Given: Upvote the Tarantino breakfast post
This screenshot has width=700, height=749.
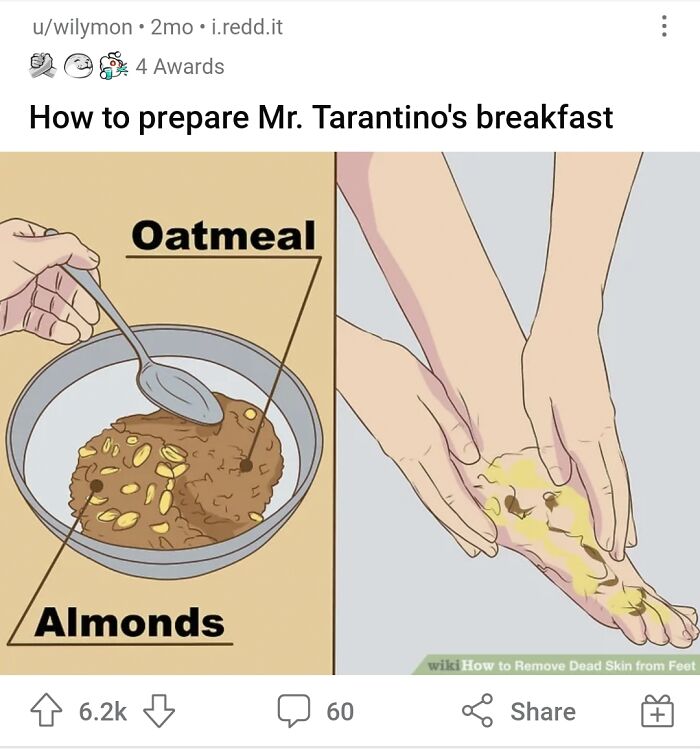Looking at the screenshot, I should (46, 712).
